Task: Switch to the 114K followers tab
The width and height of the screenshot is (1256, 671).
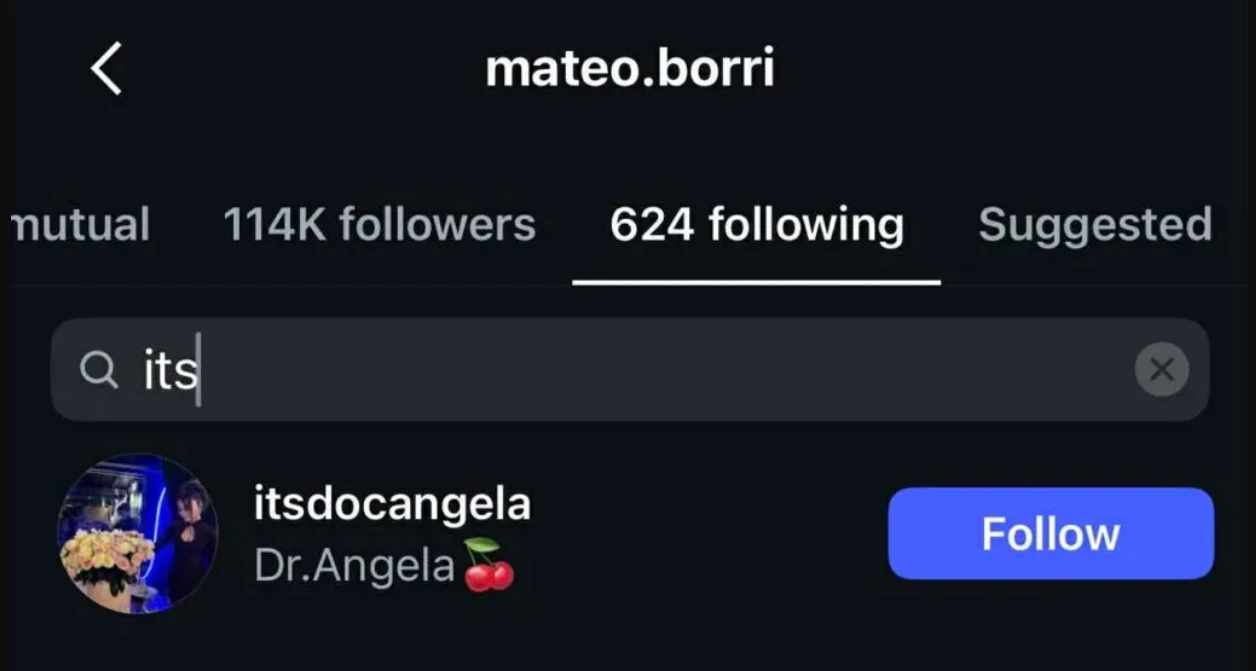Action: point(379,225)
